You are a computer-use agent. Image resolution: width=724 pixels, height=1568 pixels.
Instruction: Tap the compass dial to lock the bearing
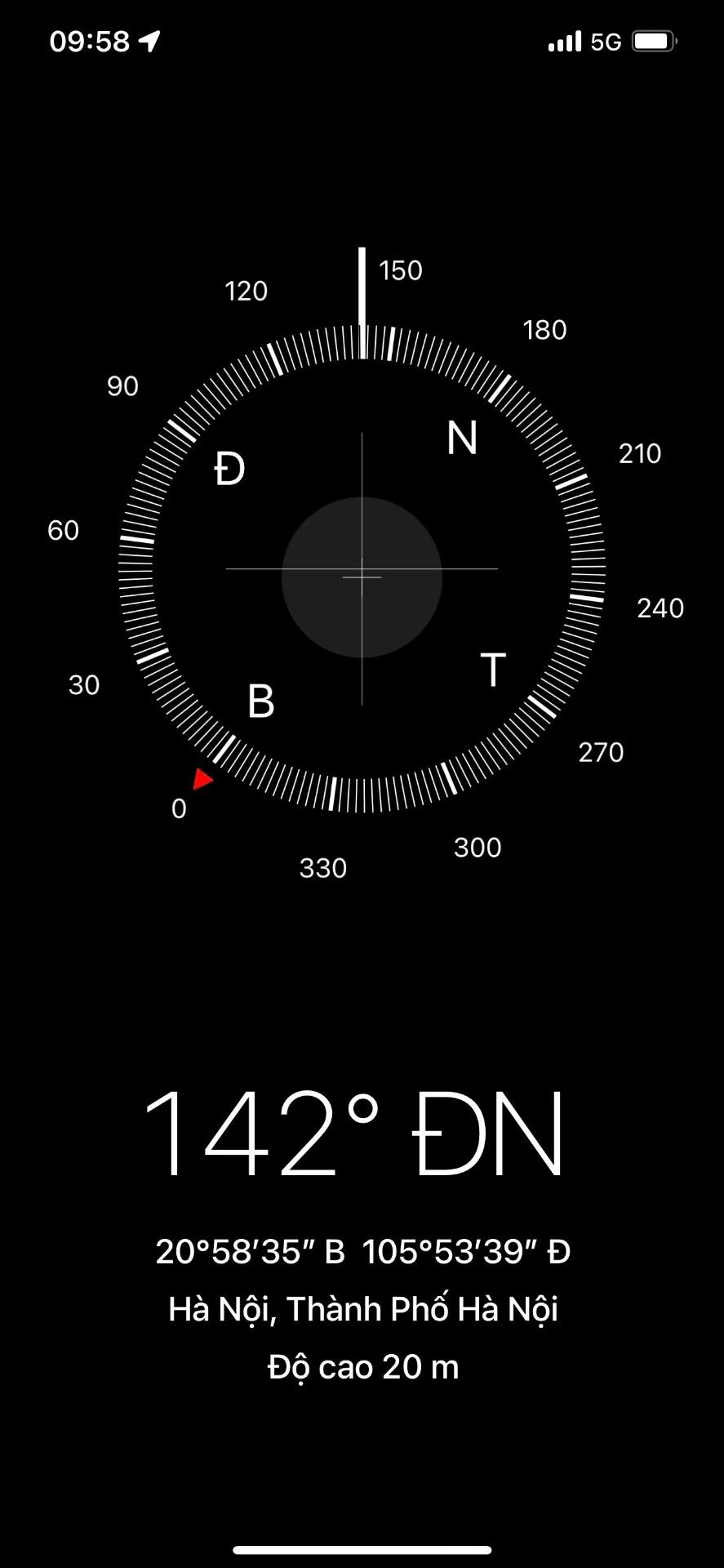click(362, 569)
